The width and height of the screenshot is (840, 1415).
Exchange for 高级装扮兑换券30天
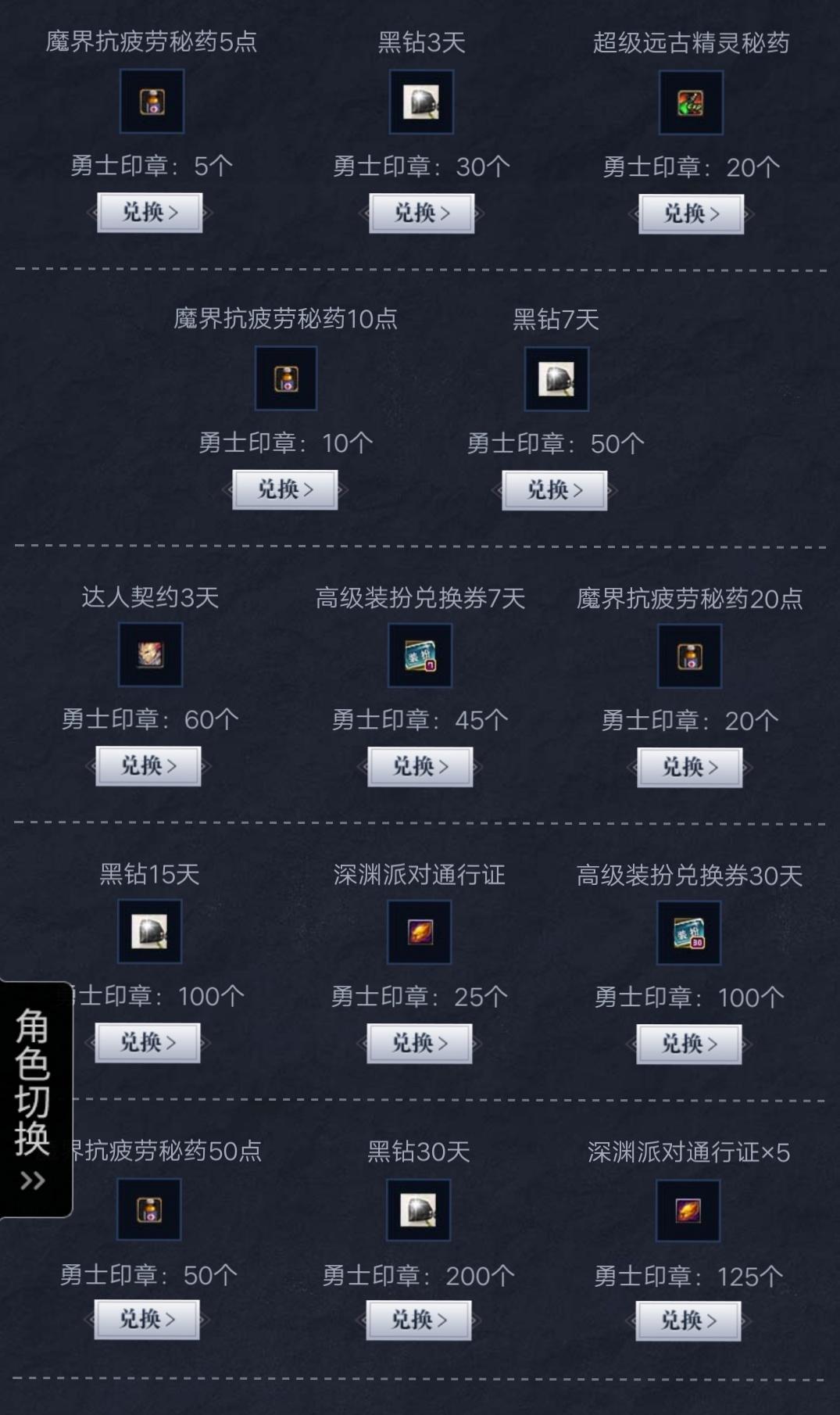click(x=689, y=1044)
